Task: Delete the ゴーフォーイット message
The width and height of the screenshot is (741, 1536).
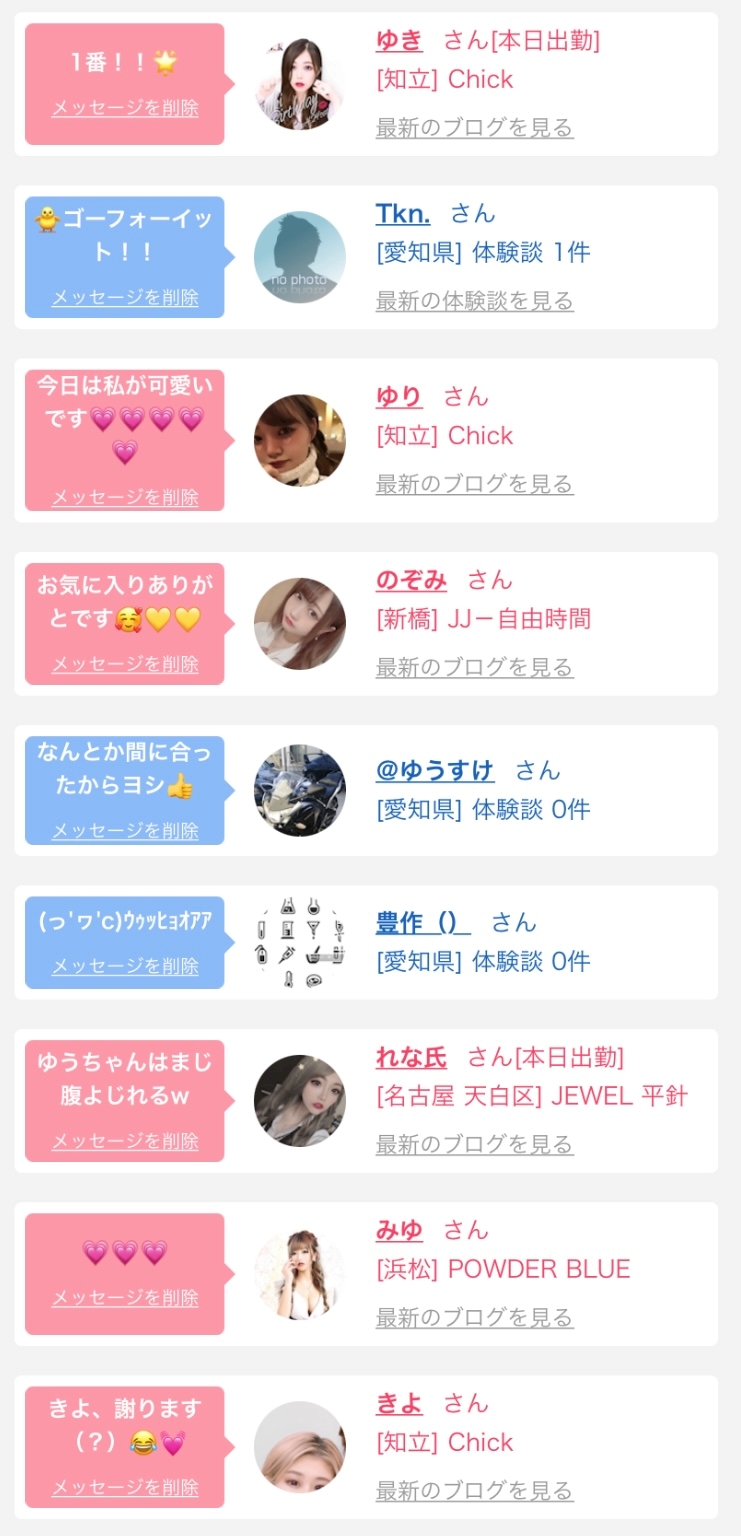Action: (x=125, y=297)
